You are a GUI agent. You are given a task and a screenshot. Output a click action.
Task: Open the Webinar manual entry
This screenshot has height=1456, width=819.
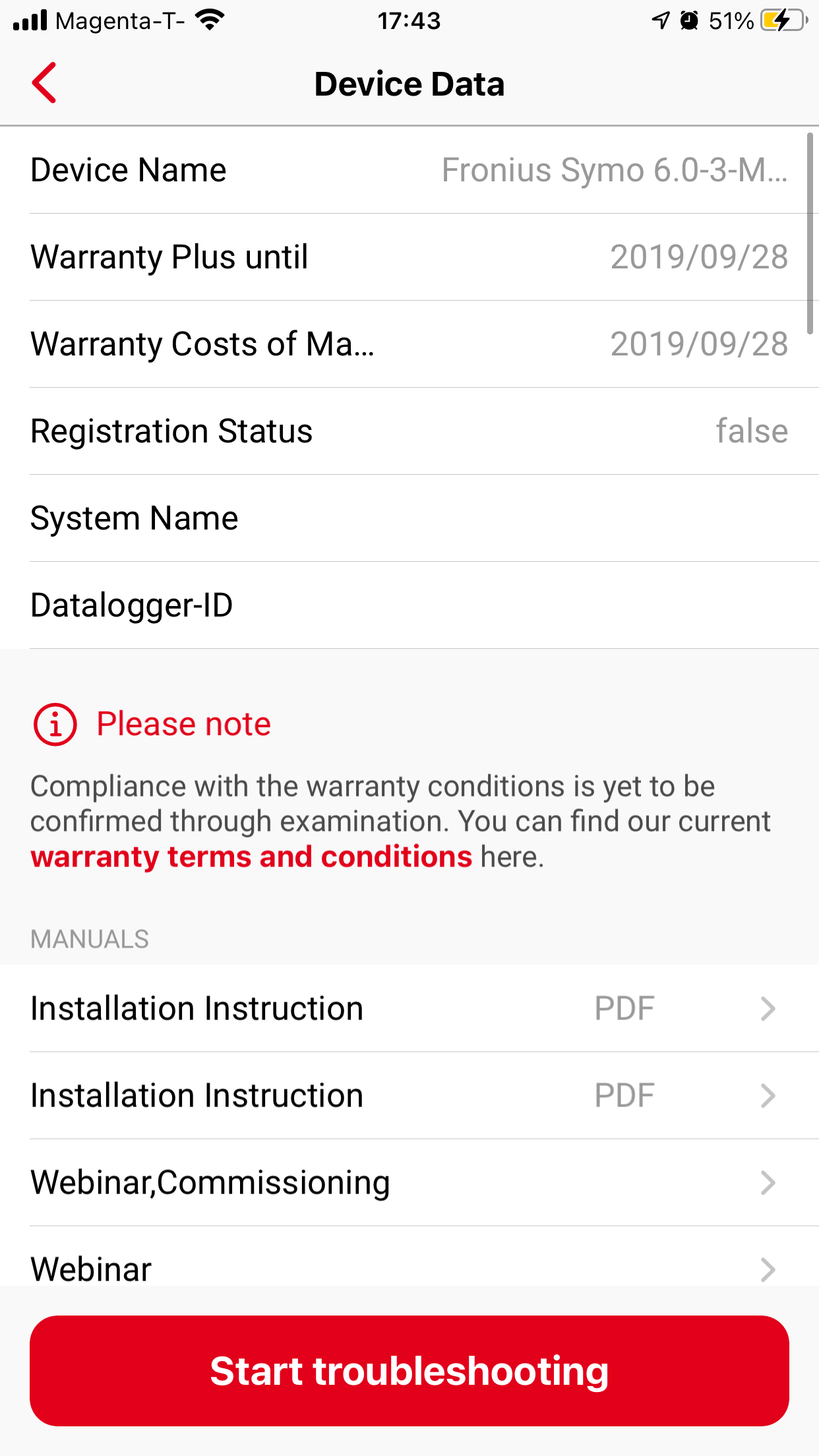(409, 1268)
